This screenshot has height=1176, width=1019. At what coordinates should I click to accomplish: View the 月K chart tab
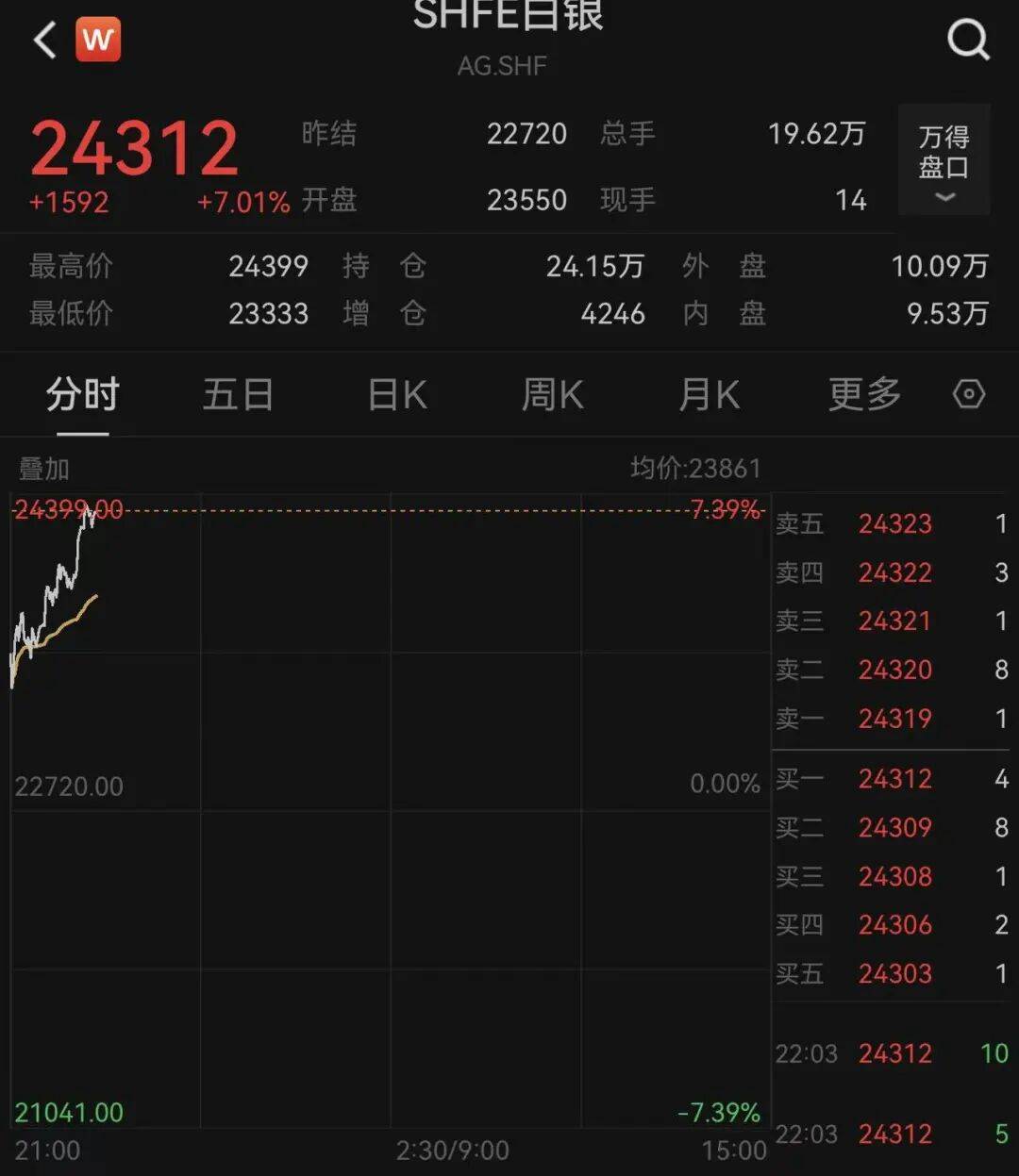pos(709,394)
